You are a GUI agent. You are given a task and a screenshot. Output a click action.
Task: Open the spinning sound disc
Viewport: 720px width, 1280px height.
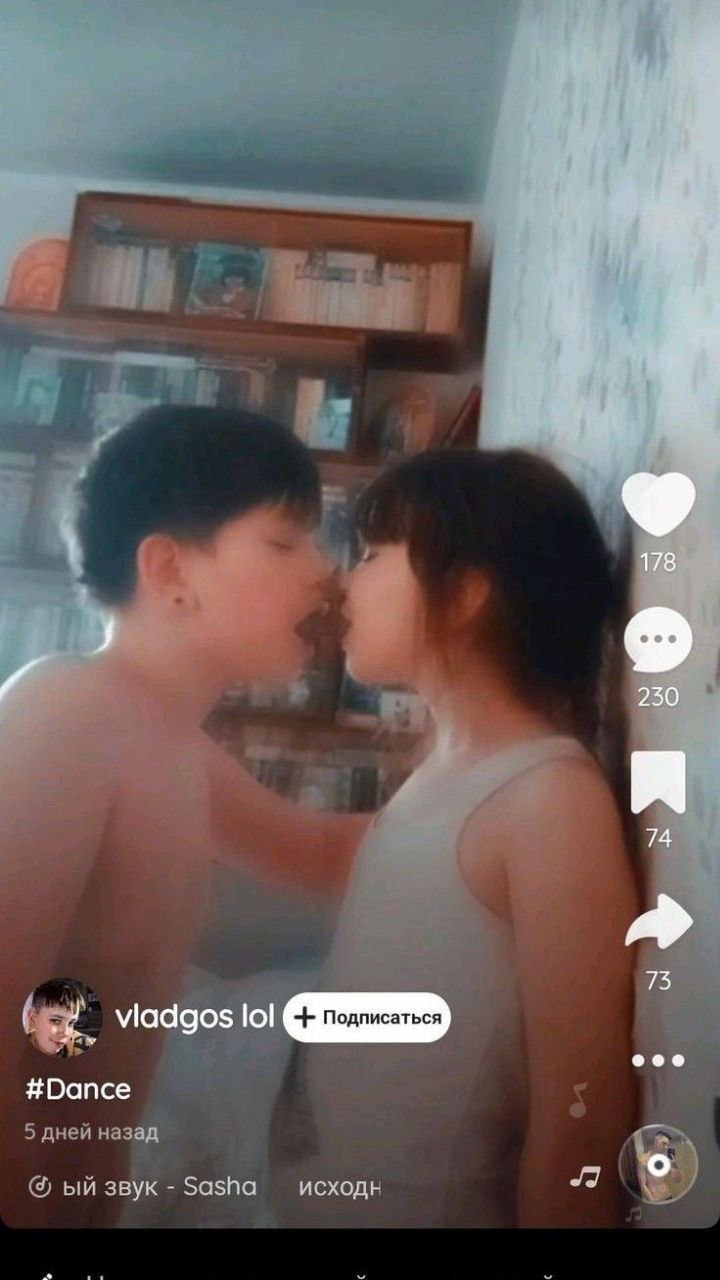point(657,1164)
